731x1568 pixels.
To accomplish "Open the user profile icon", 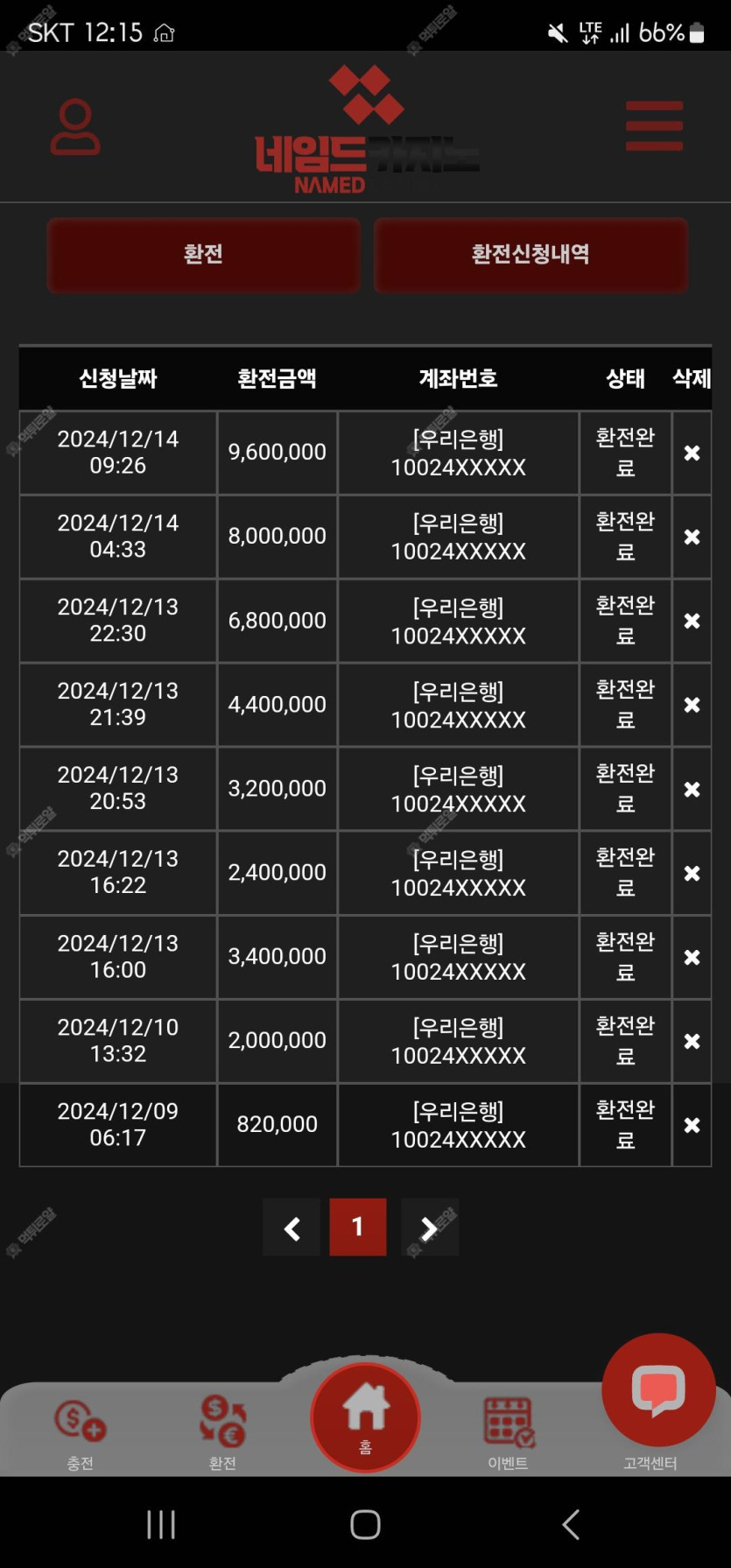I will coord(75,127).
